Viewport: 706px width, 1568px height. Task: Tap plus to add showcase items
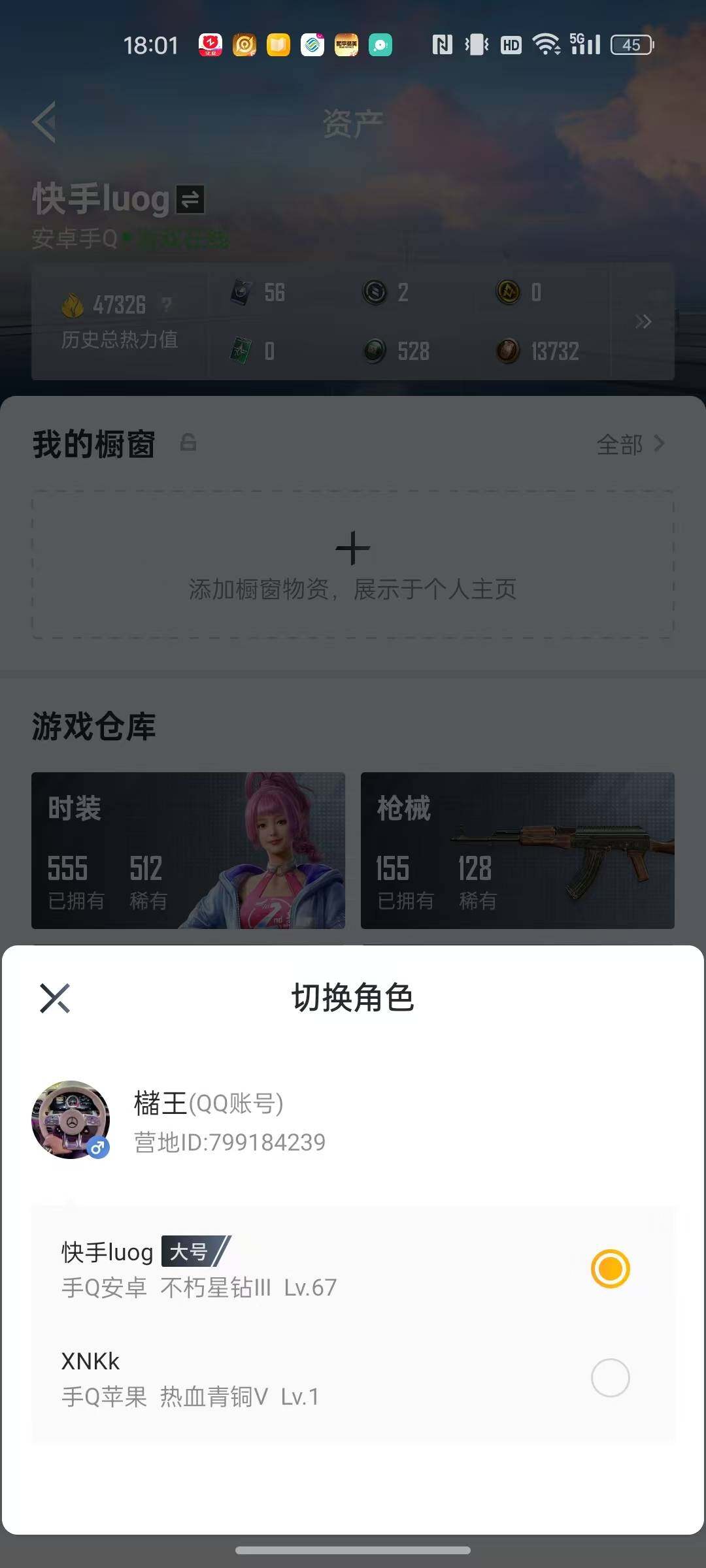(x=353, y=547)
